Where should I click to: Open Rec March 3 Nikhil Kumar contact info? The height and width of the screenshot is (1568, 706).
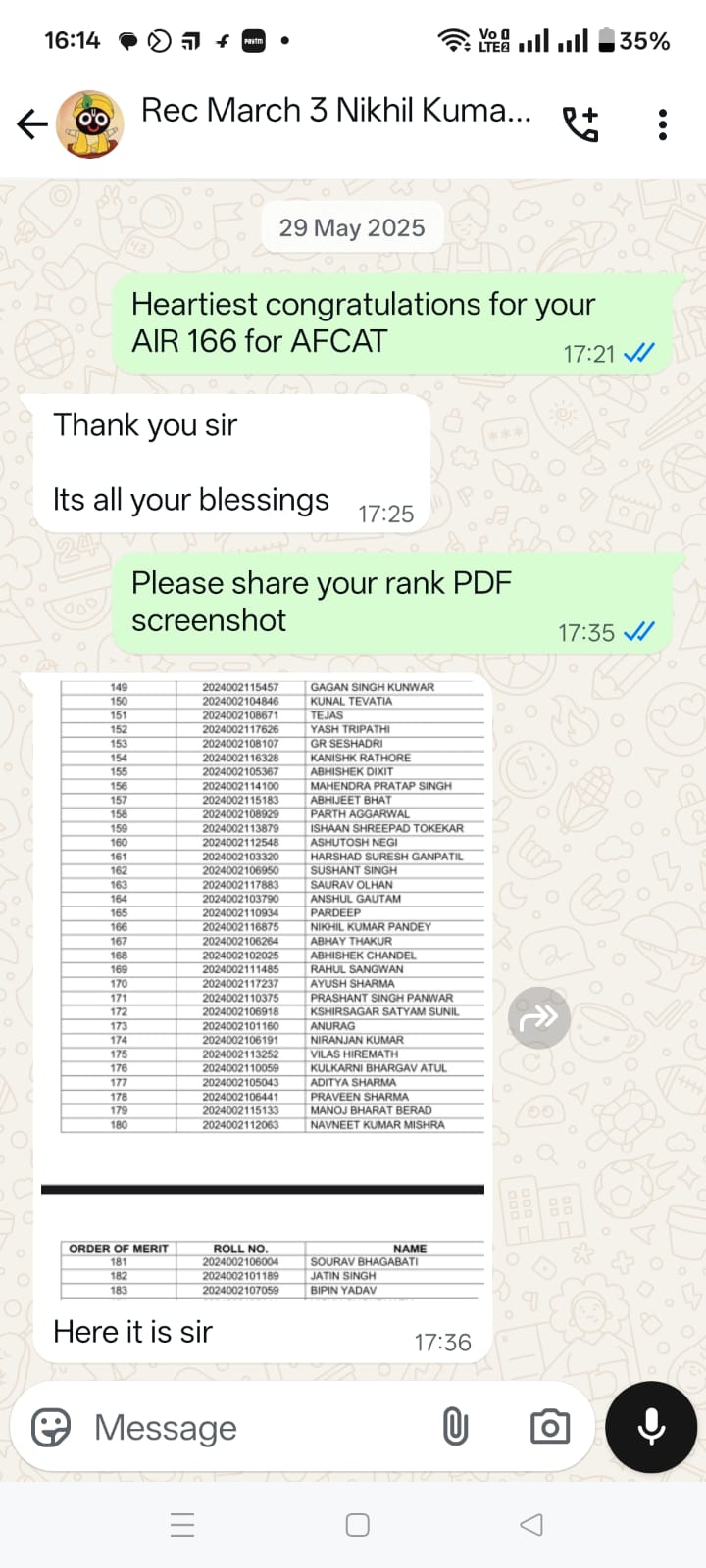[x=335, y=112]
